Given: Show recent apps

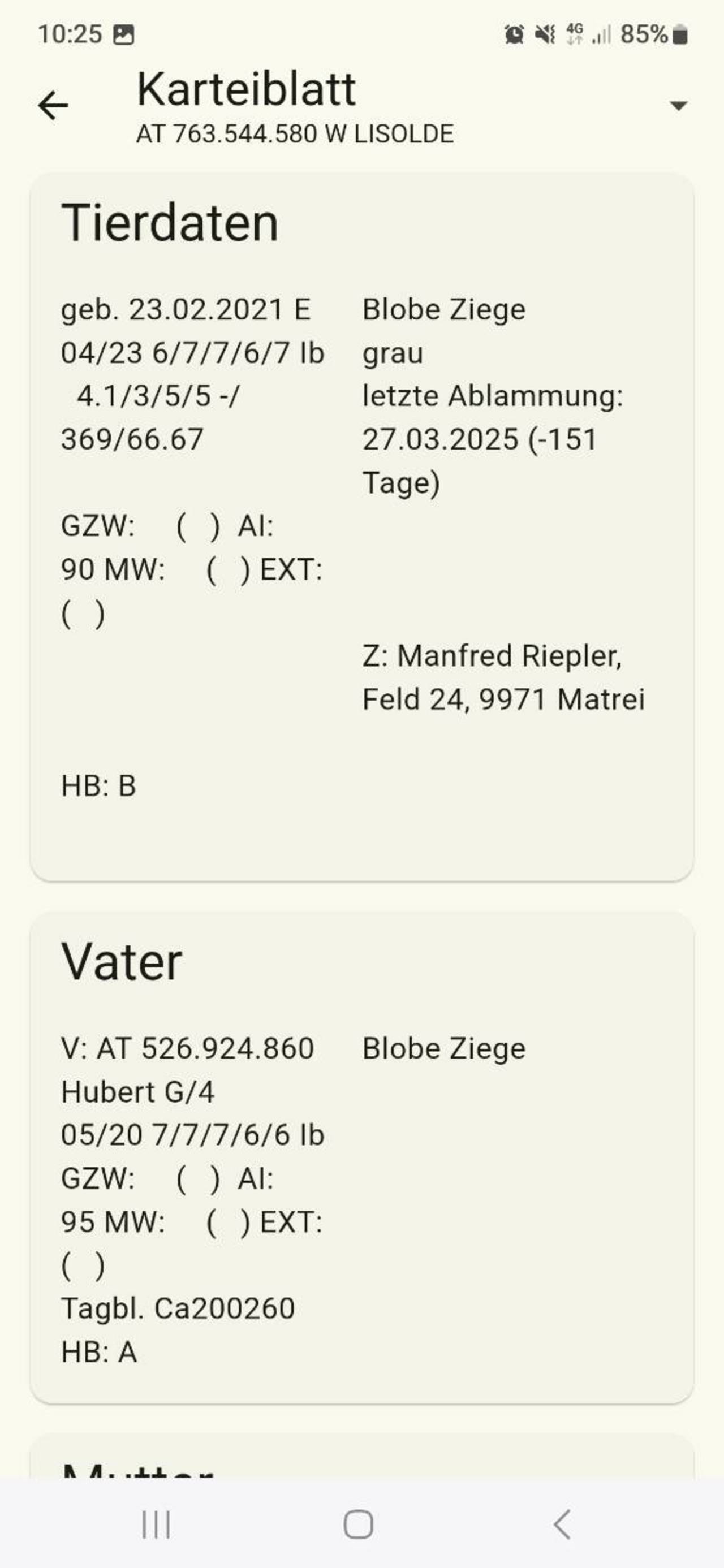Looking at the screenshot, I should click(156, 1524).
